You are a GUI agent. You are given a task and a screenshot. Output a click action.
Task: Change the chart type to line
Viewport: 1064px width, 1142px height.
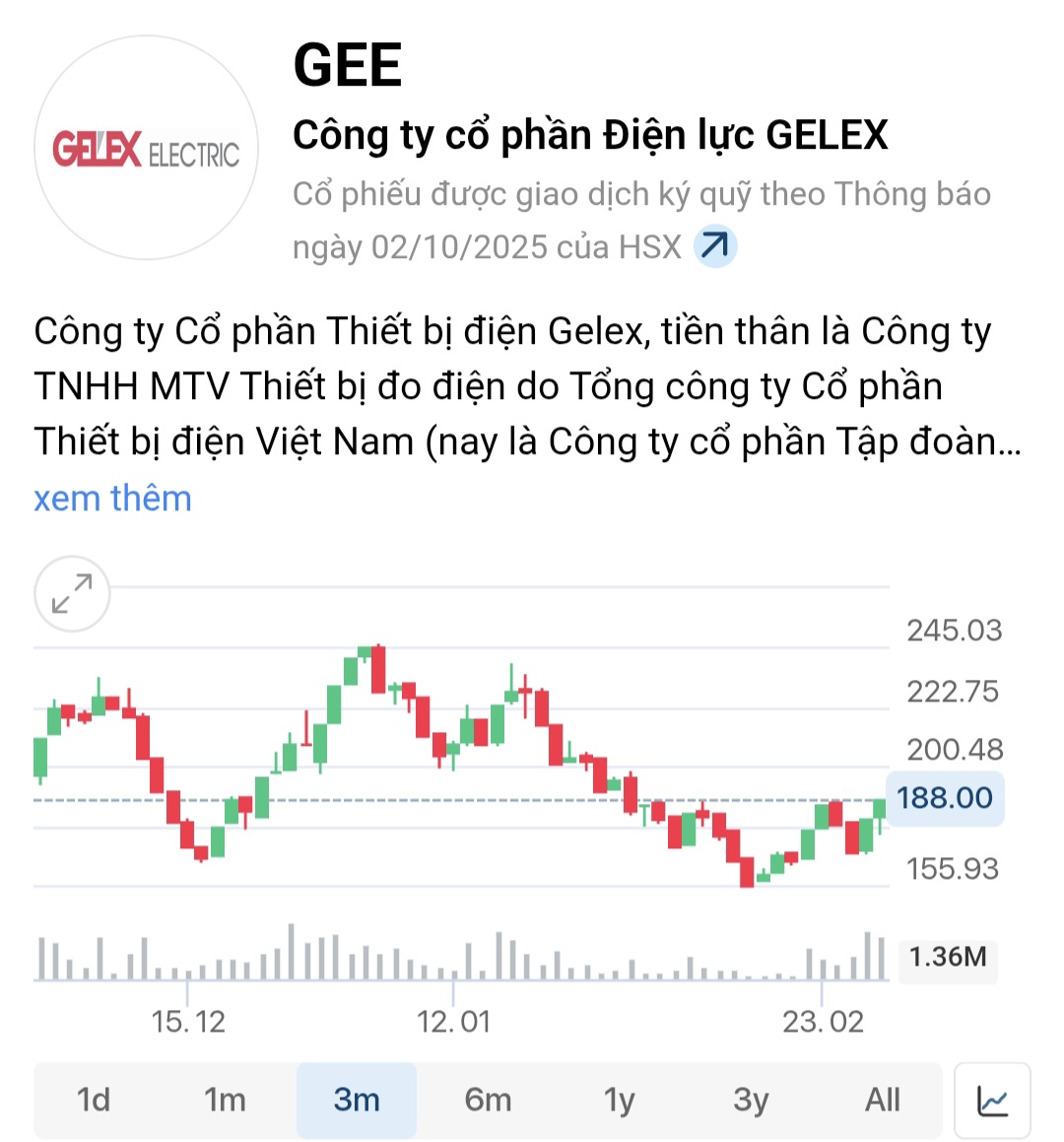(992, 1100)
